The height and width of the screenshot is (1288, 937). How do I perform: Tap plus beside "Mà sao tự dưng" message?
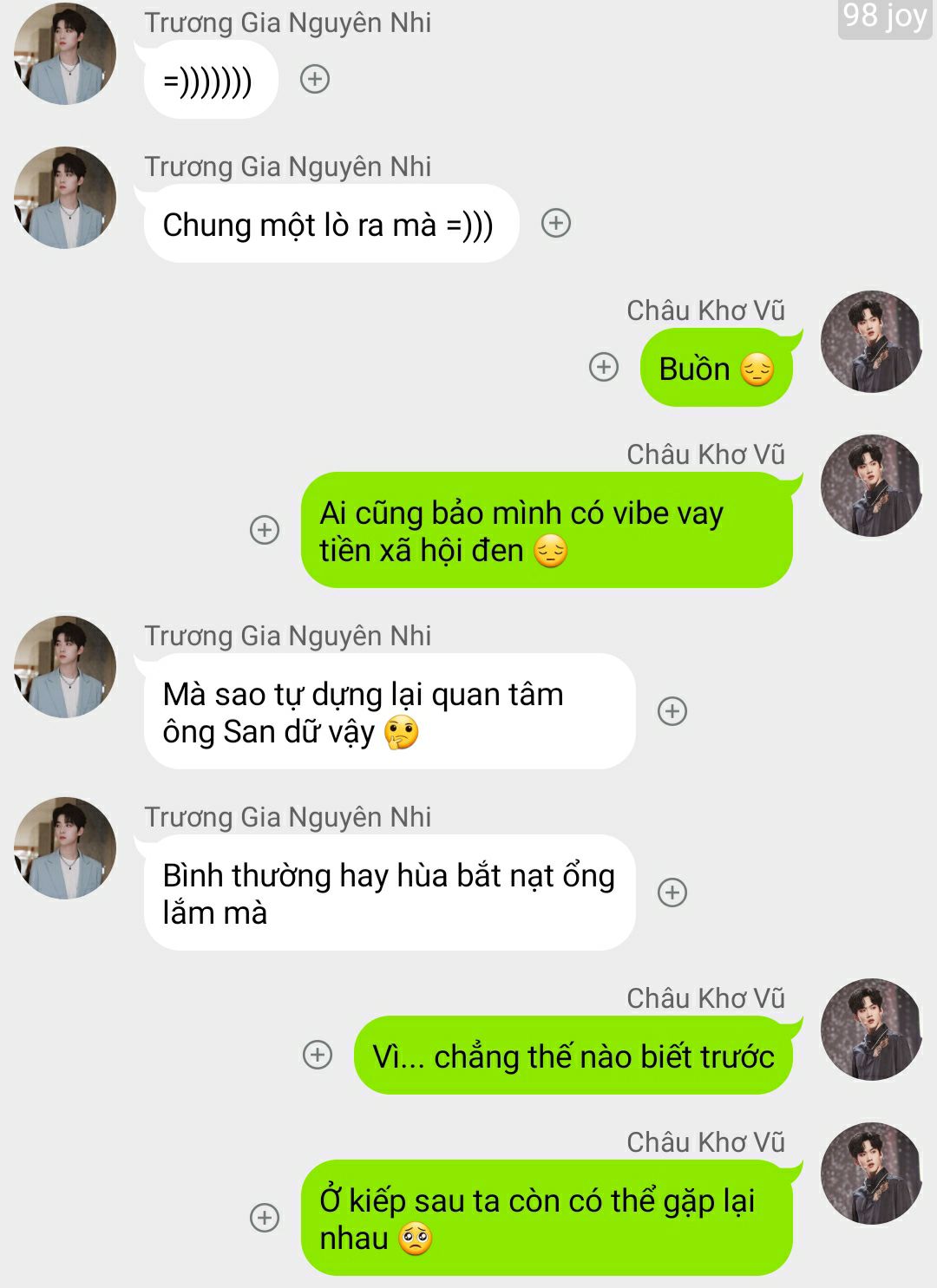[x=672, y=711]
